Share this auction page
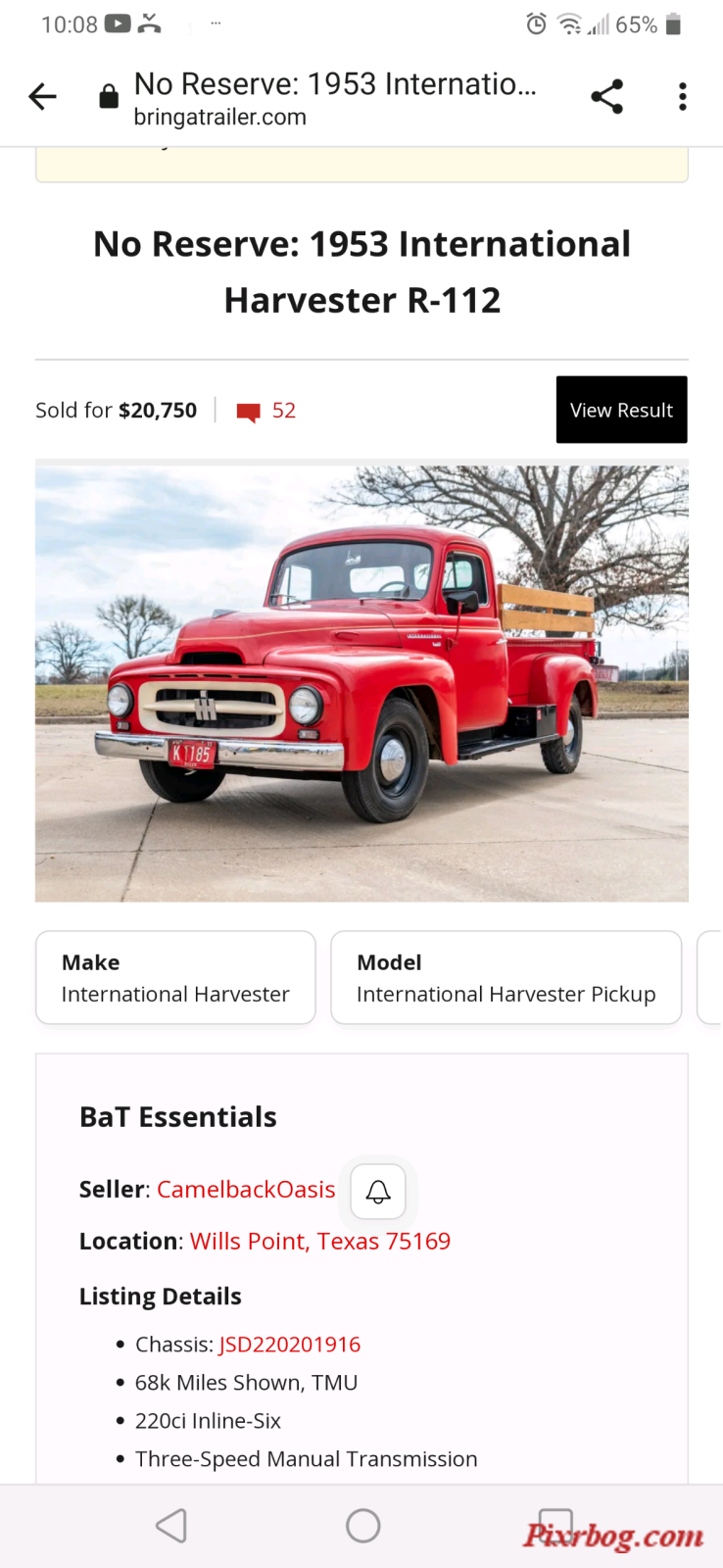Viewport: 723px width, 1568px height. (x=607, y=96)
